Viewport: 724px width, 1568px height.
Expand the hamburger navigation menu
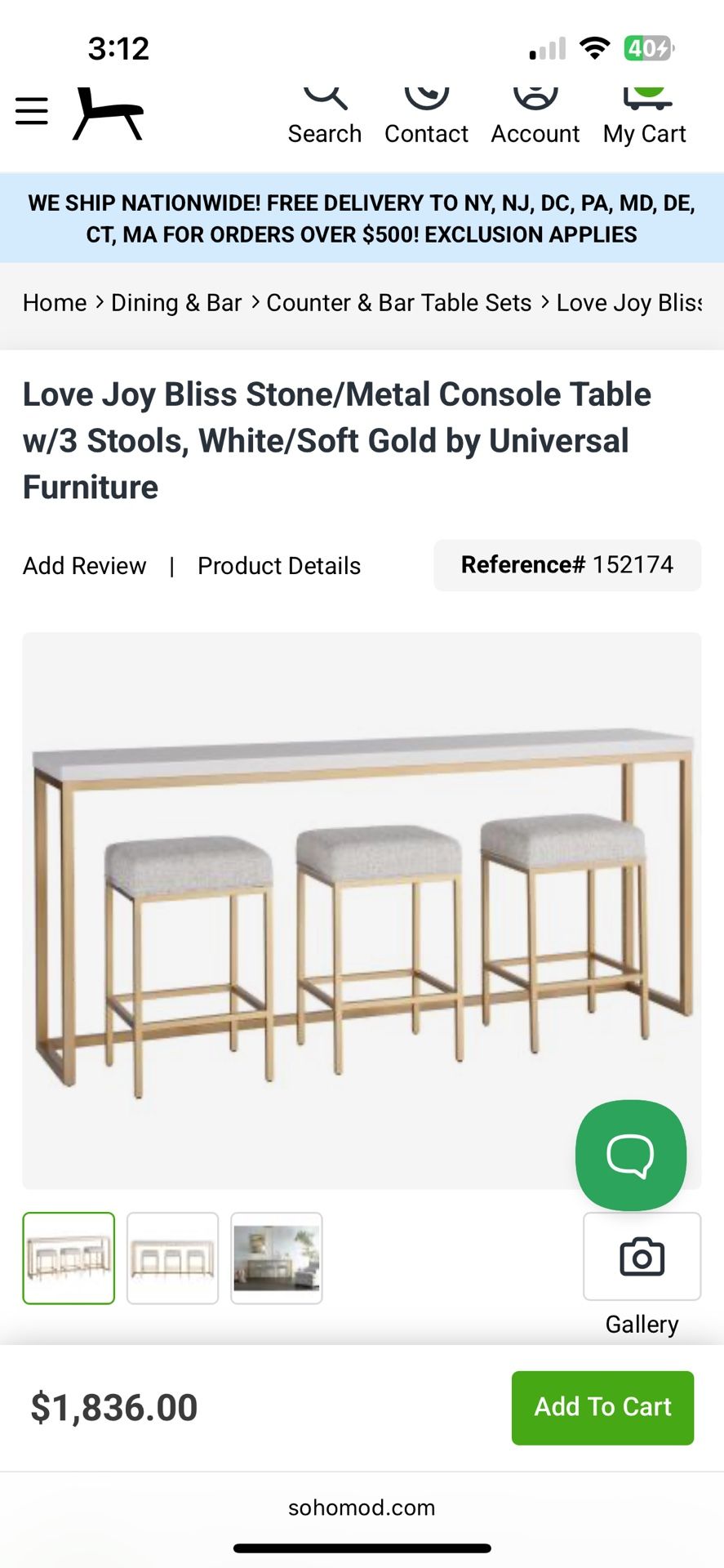[32, 111]
